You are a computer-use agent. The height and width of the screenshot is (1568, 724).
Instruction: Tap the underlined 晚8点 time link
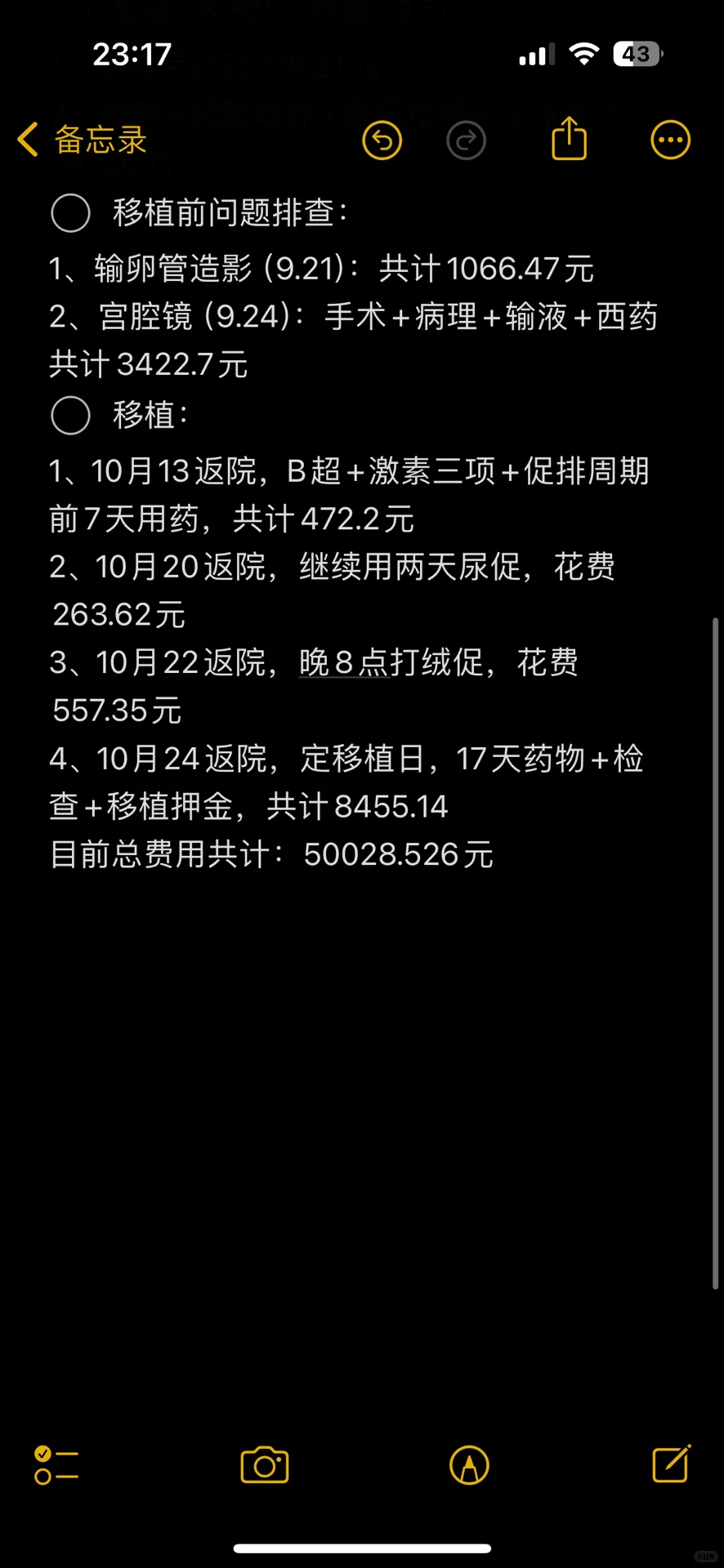pyautogui.click(x=343, y=662)
